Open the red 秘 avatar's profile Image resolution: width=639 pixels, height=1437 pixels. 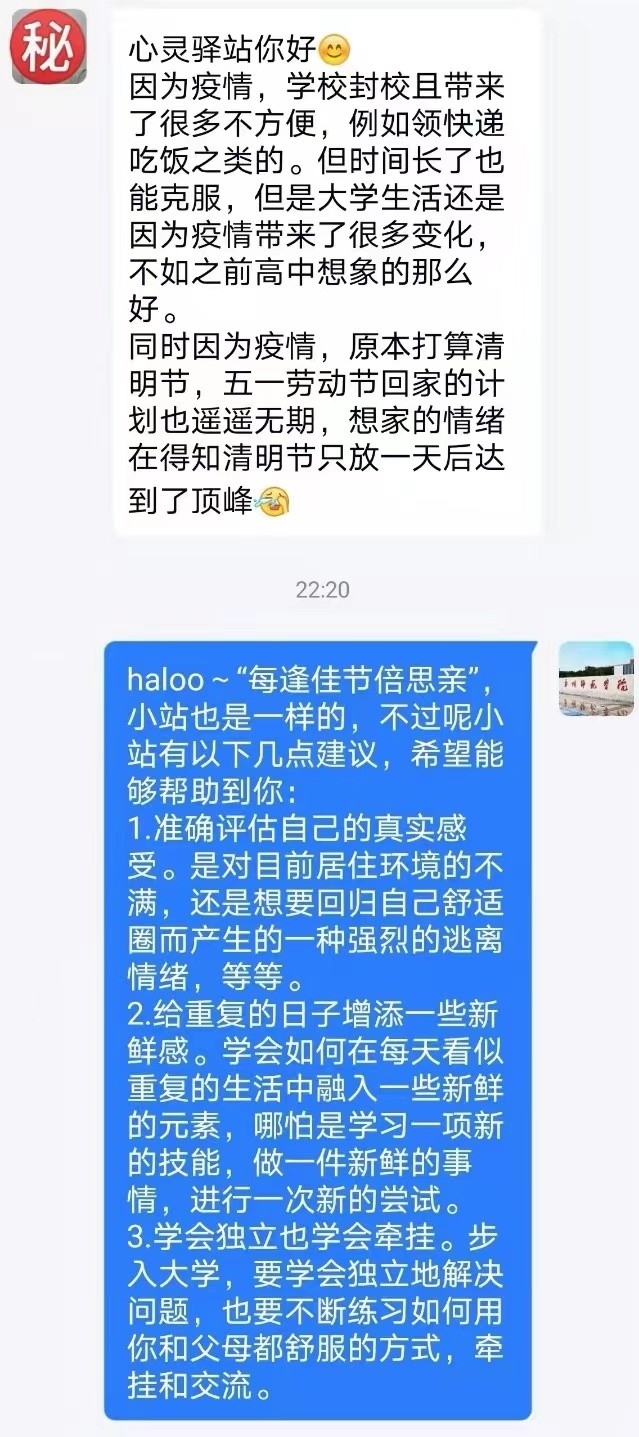pyautogui.click(x=49, y=47)
